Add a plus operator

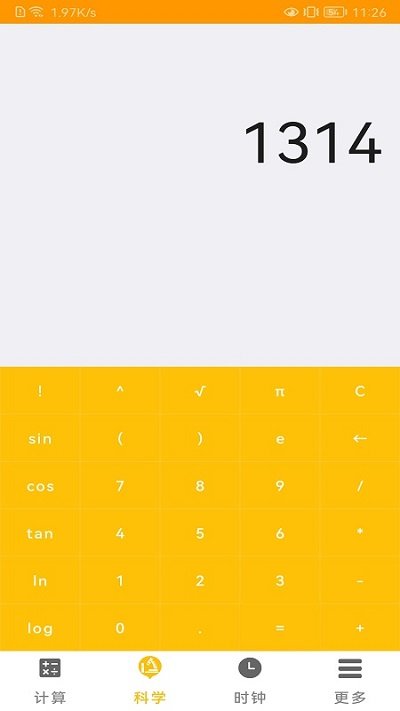pyautogui.click(x=360, y=628)
